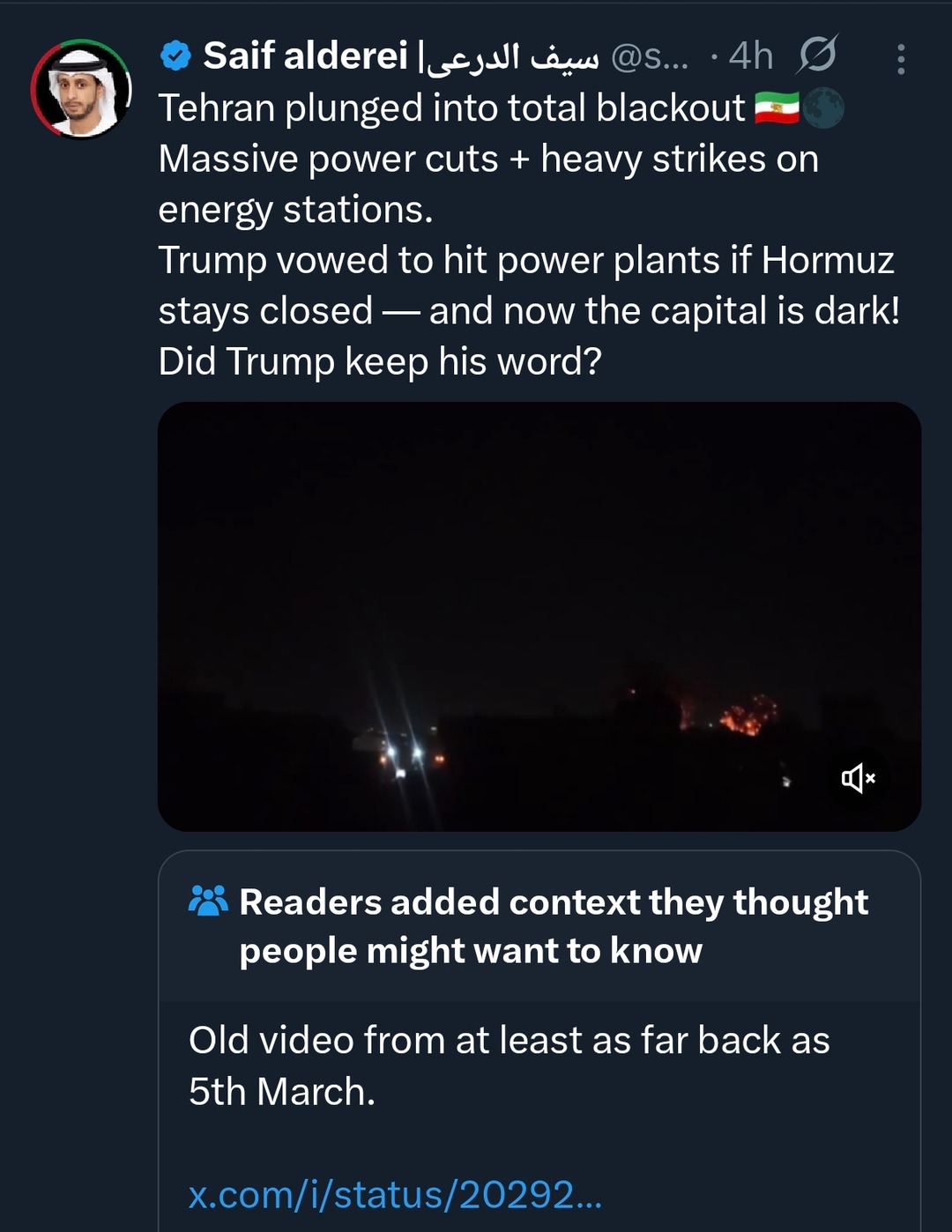
Task: Click the blue verified badge next to Saif alderei
Action: (x=178, y=56)
